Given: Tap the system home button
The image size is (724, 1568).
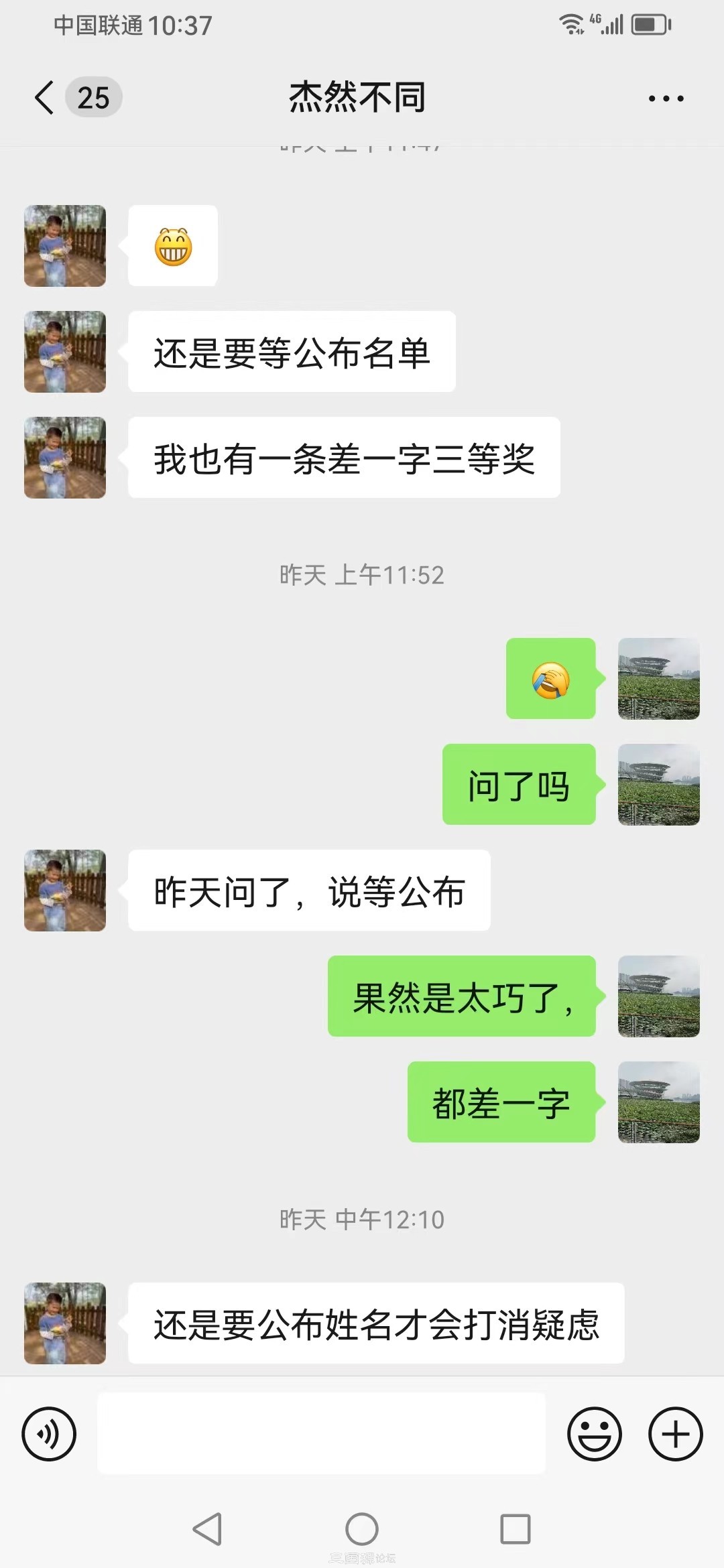Looking at the screenshot, I should (362, 1529).
